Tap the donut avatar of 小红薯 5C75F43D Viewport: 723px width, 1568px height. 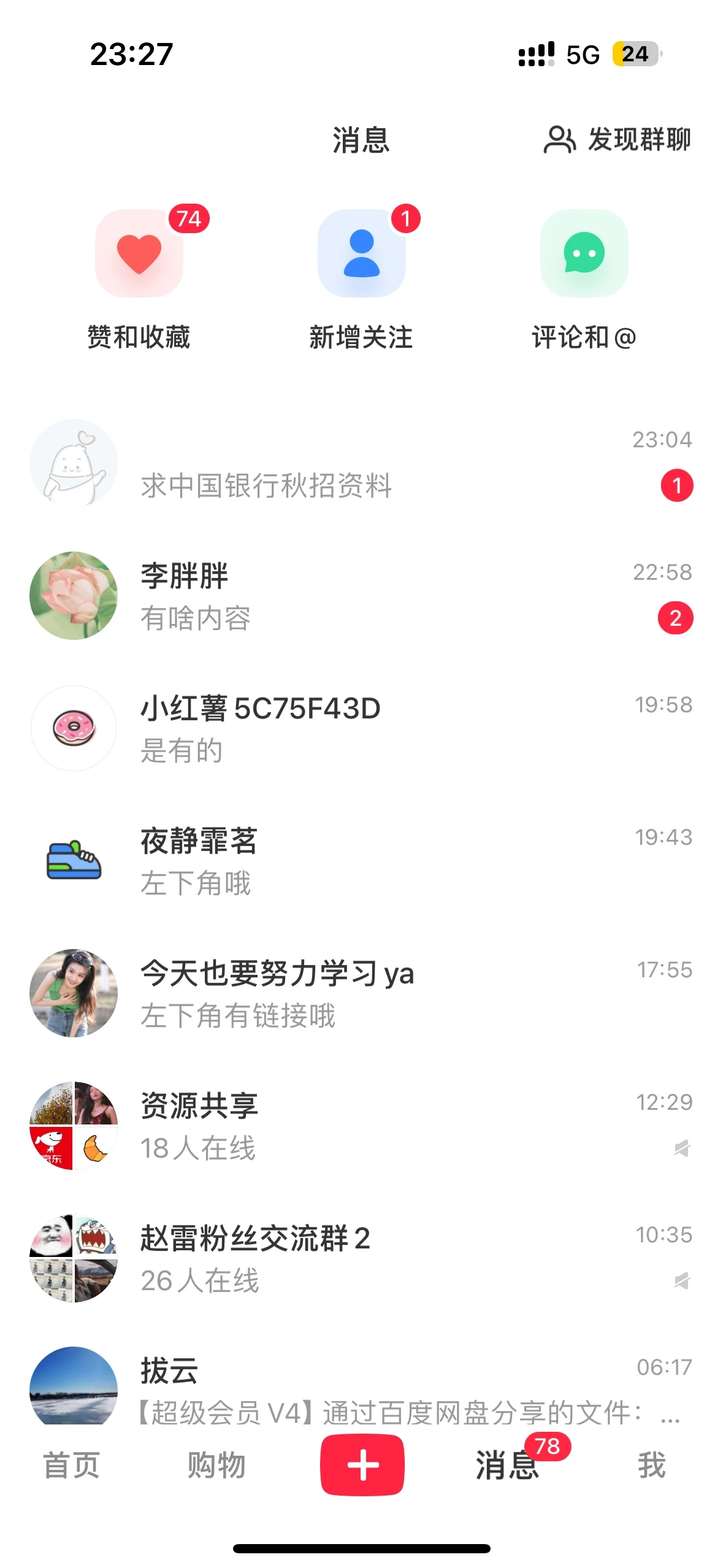click(x=73, y=728)
